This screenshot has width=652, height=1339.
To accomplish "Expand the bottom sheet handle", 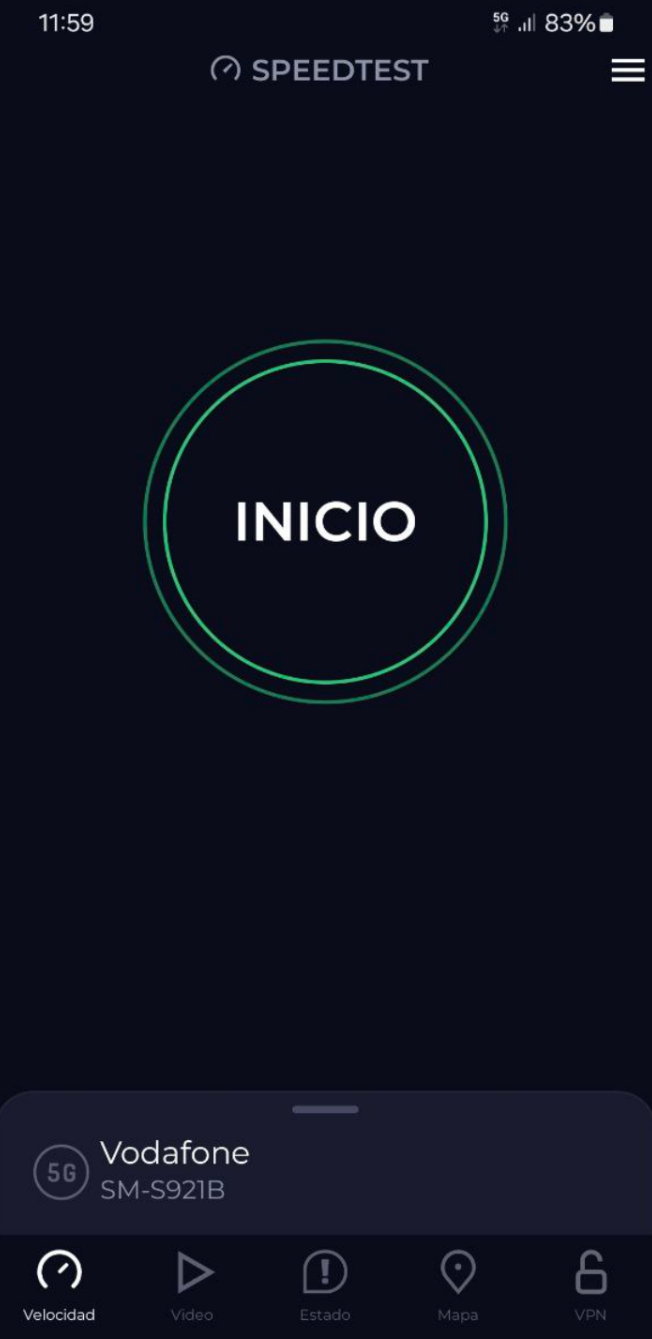I will (325, 1109).
